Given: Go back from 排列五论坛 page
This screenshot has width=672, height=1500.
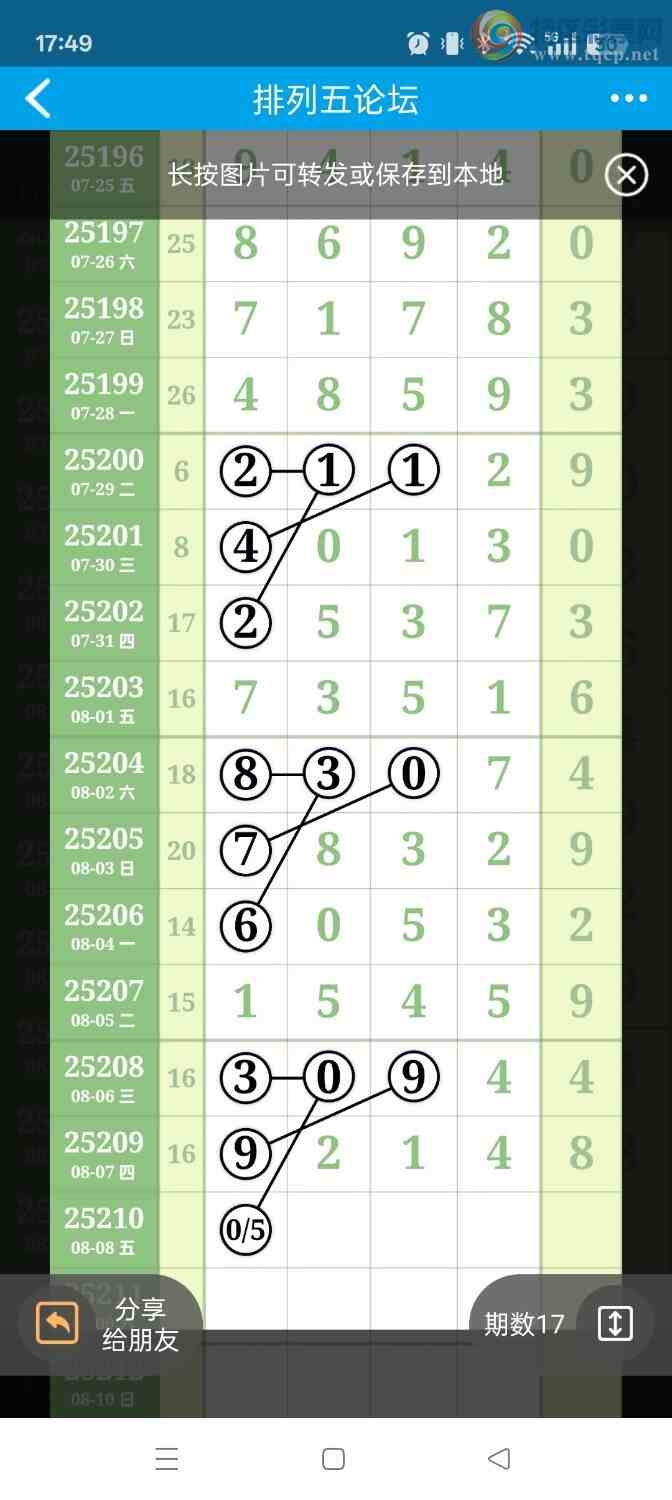Looking at the screenshot, I should (38, 99).
